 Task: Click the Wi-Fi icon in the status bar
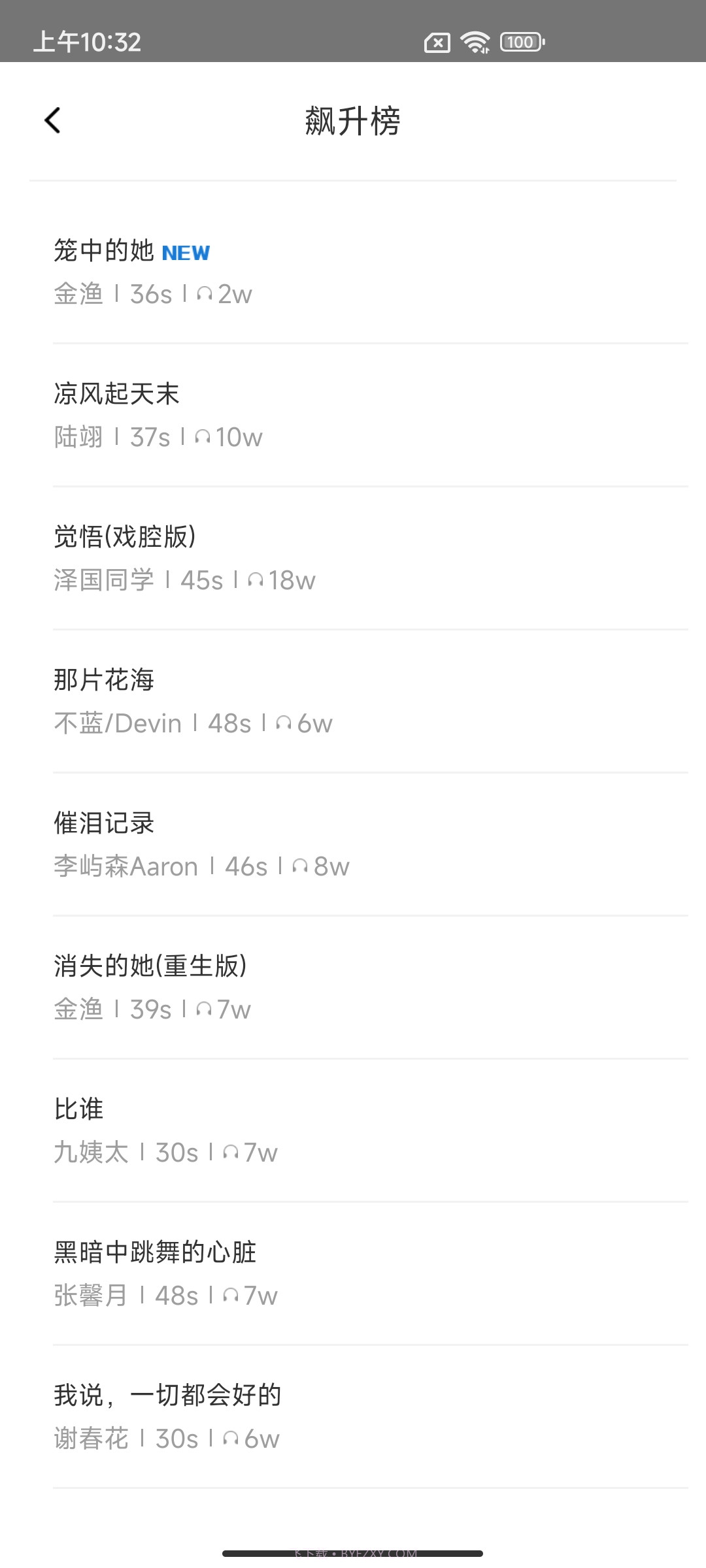[x=475, y=42]
